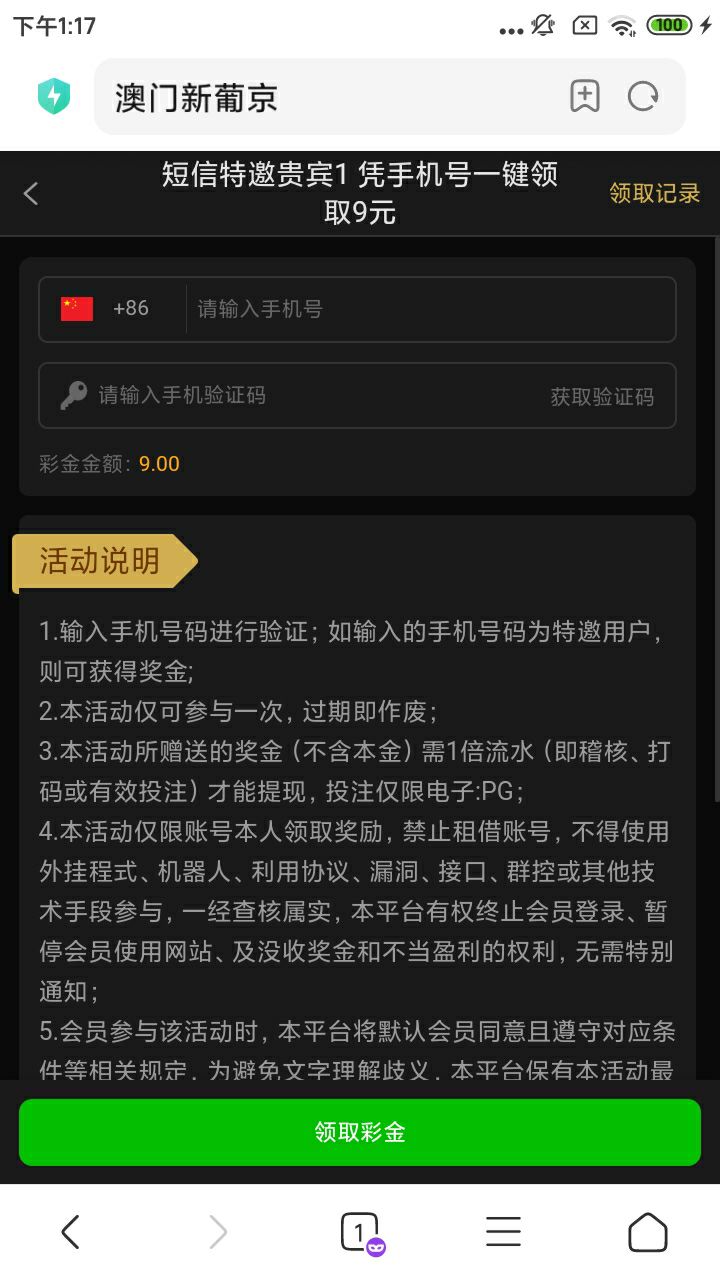Tap the green 领取彩金 button

360,1132
